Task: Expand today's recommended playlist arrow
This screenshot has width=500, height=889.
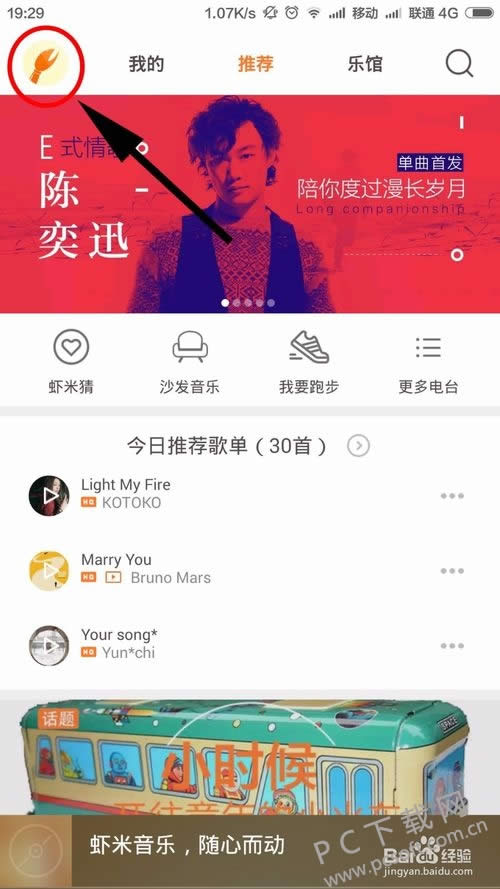Action: pos(358,446)
